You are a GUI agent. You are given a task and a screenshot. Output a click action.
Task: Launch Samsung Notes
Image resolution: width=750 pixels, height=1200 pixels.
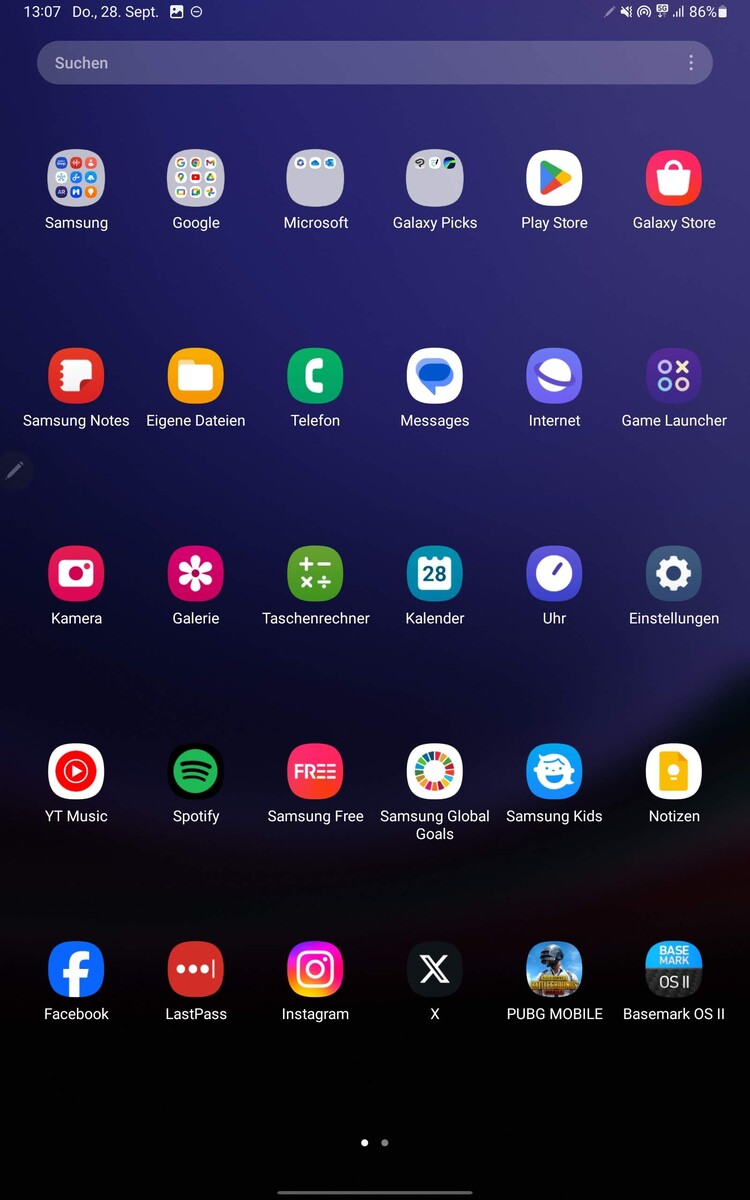point(76,376)
